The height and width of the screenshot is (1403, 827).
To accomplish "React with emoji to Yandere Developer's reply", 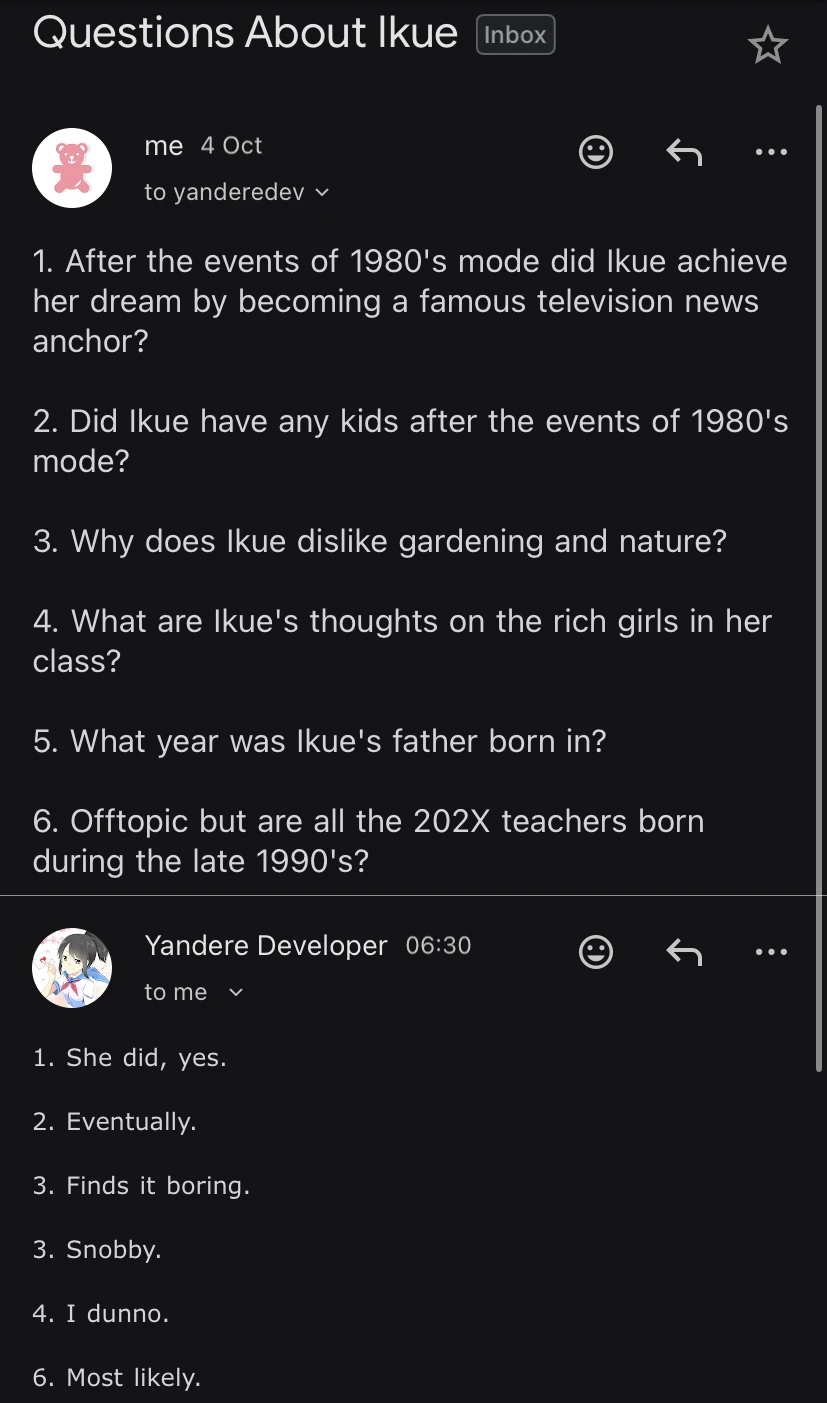I will pyautogui.click(x=596, y=952).
